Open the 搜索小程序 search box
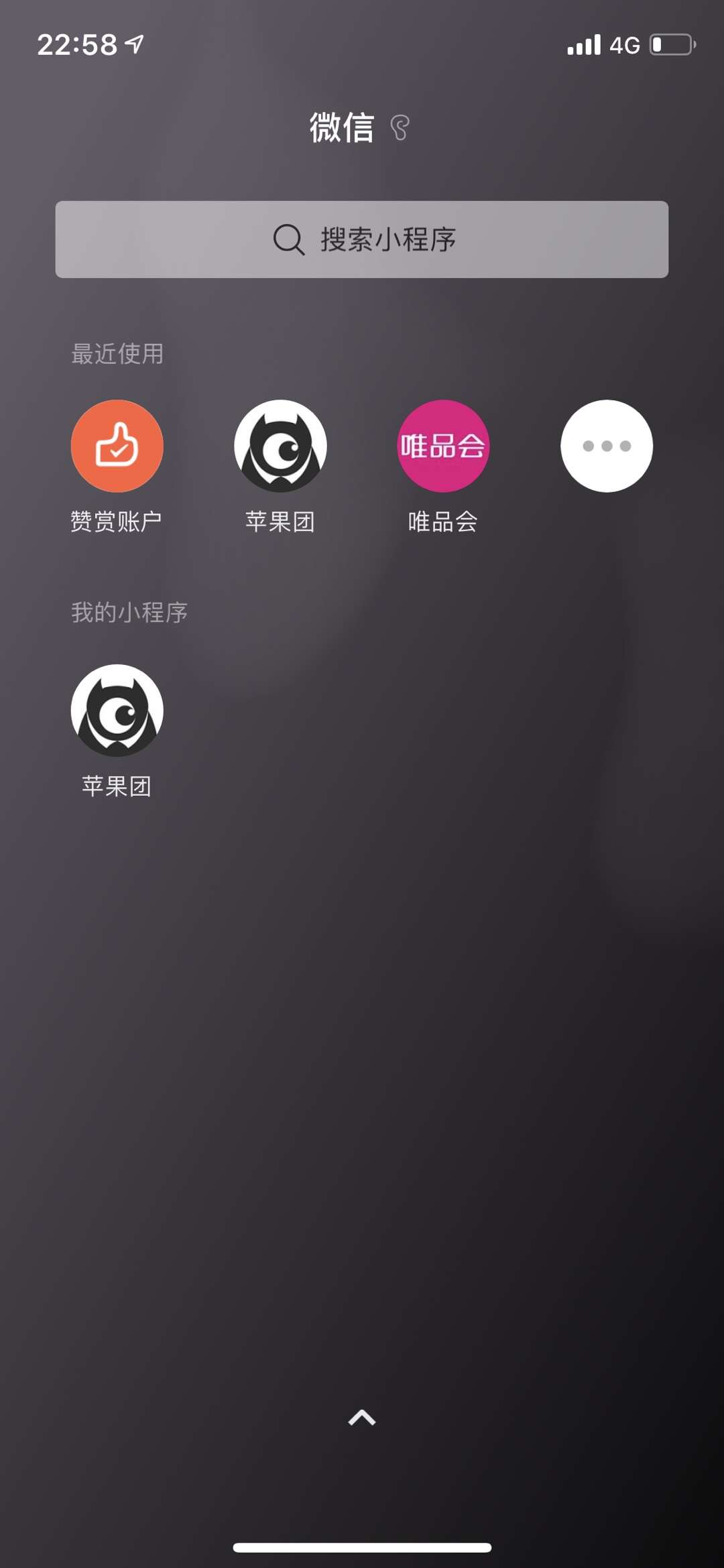This screenshot has height=1568, width=724. pyautogui.click(x=362, y=239)
